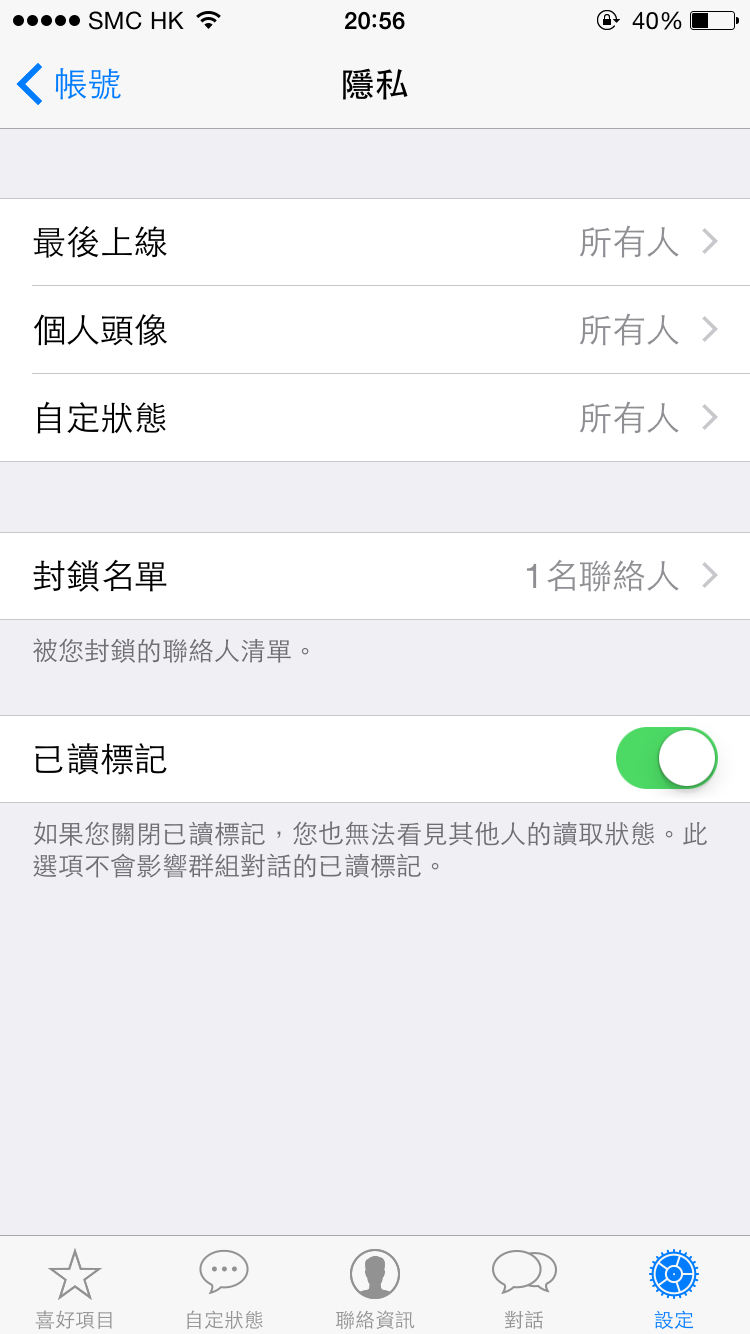
Task: Open 自定狀態 privacy option
Action: [x=375, y=418]
